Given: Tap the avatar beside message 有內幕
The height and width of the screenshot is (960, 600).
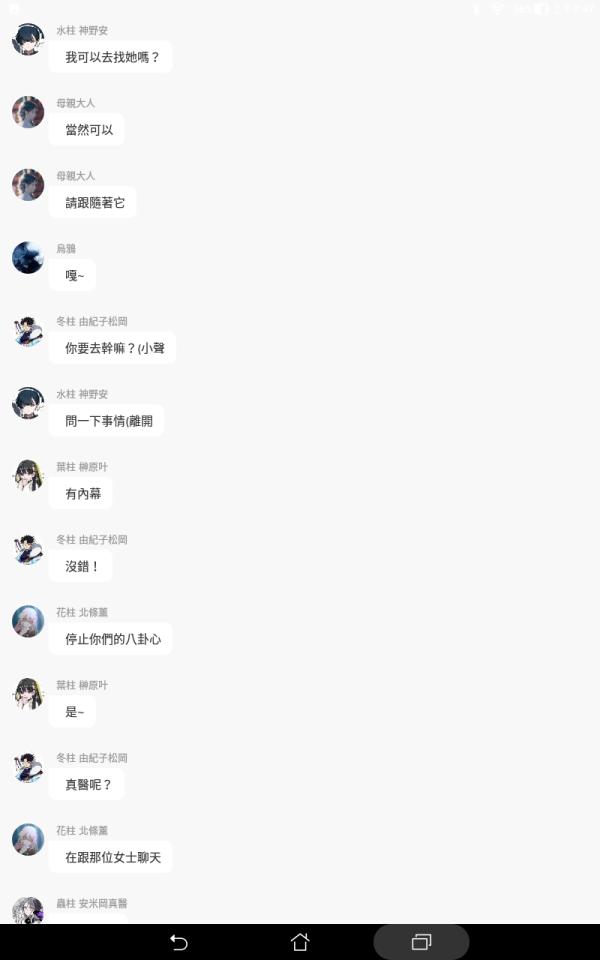Looking at the screenshot, I should pyautogui.click(x=28, y=476).
